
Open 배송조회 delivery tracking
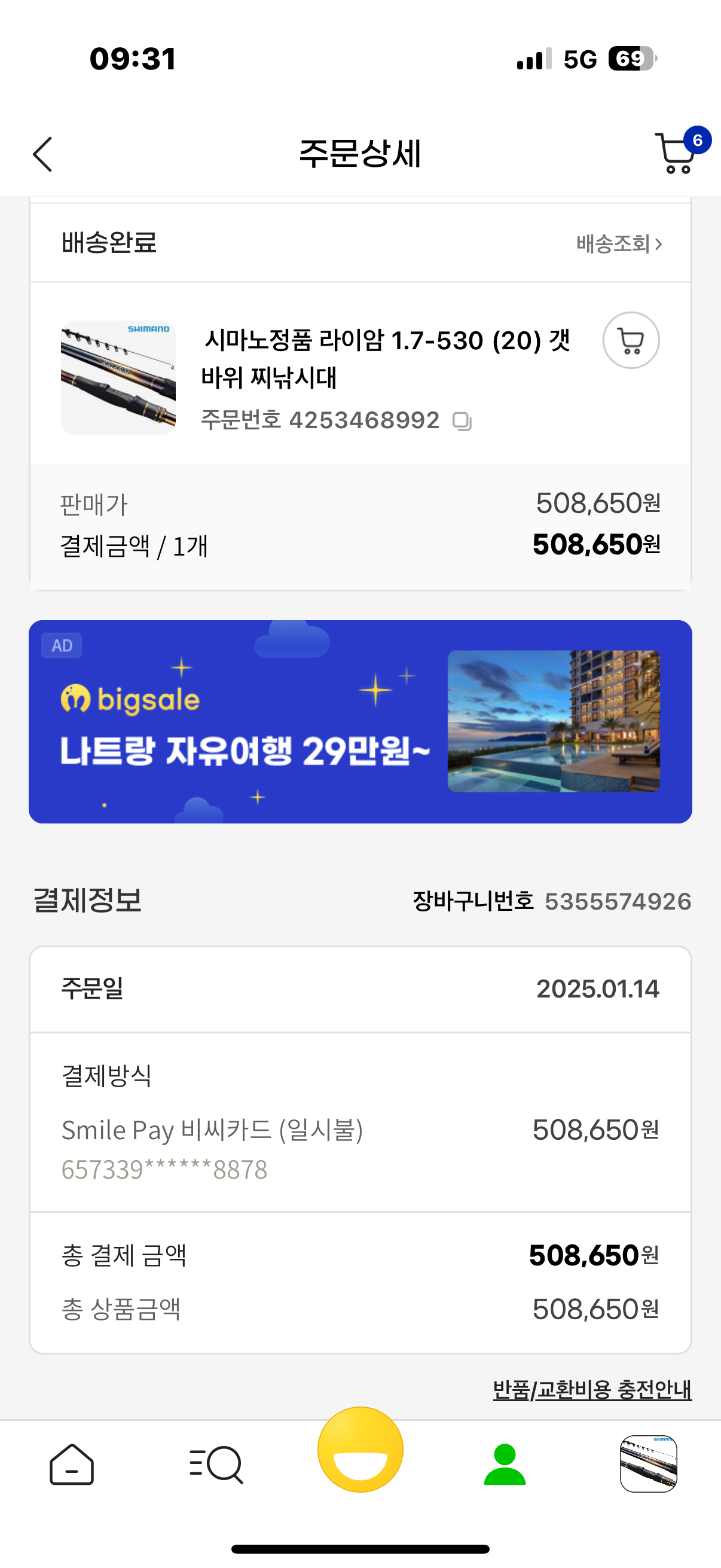tap(619, 243)
